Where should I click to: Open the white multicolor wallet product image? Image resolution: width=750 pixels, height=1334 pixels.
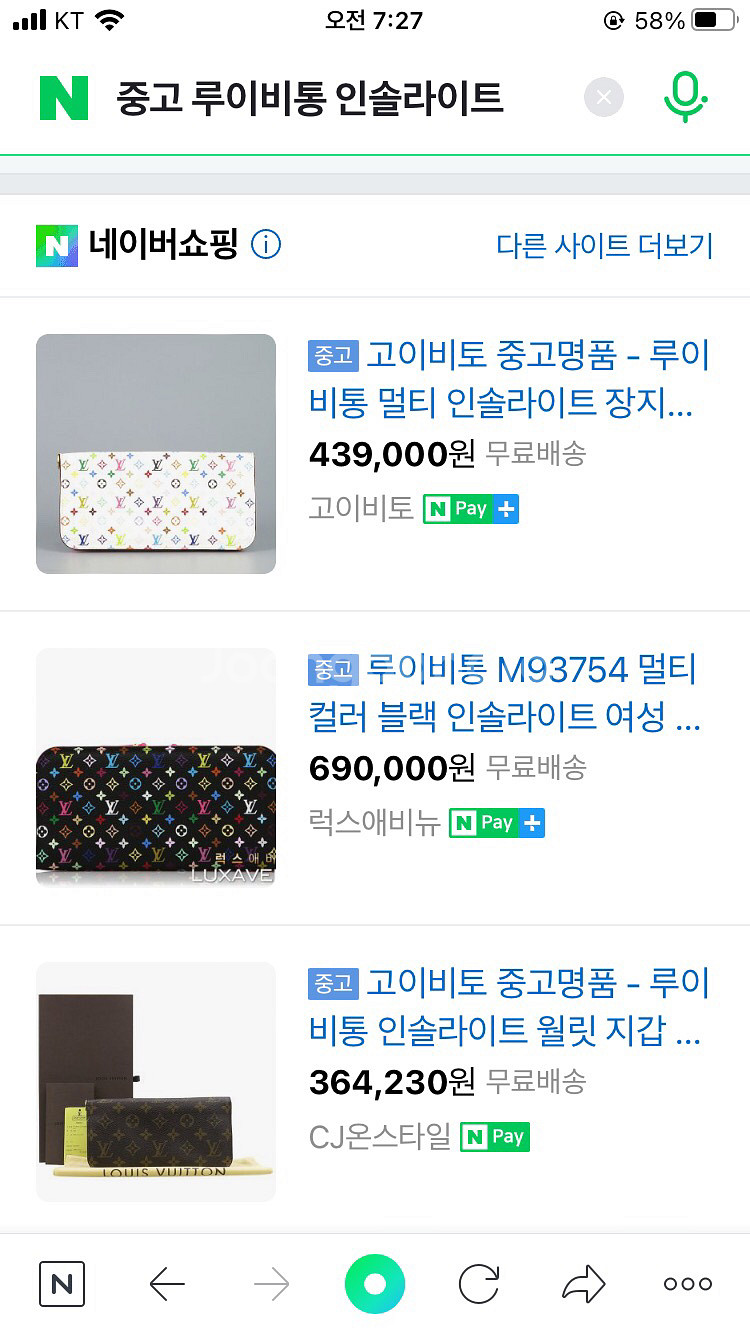(x=156, y=454)
